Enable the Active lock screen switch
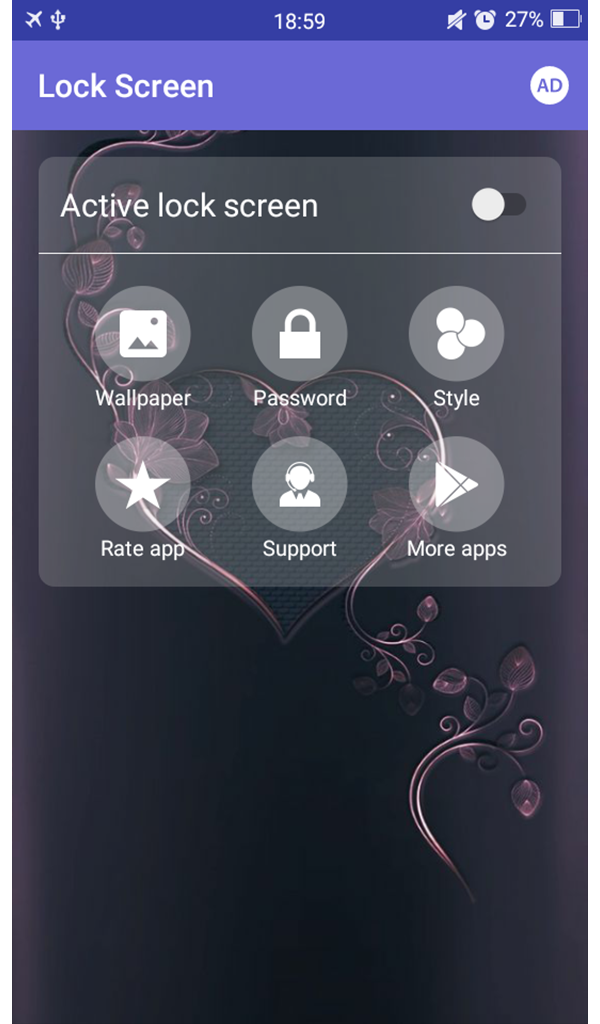 498,205
